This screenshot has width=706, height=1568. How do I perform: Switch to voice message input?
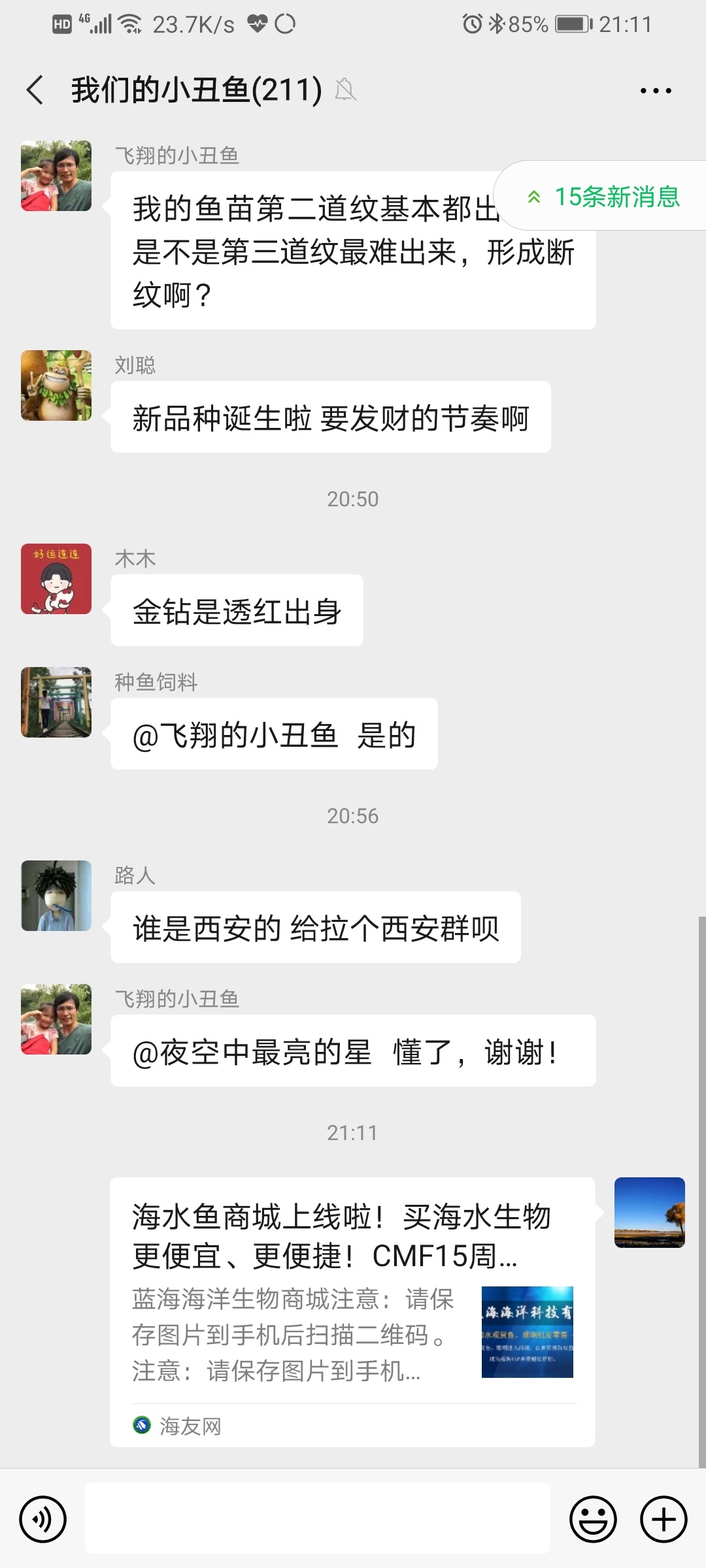(x=43, y=1519)
